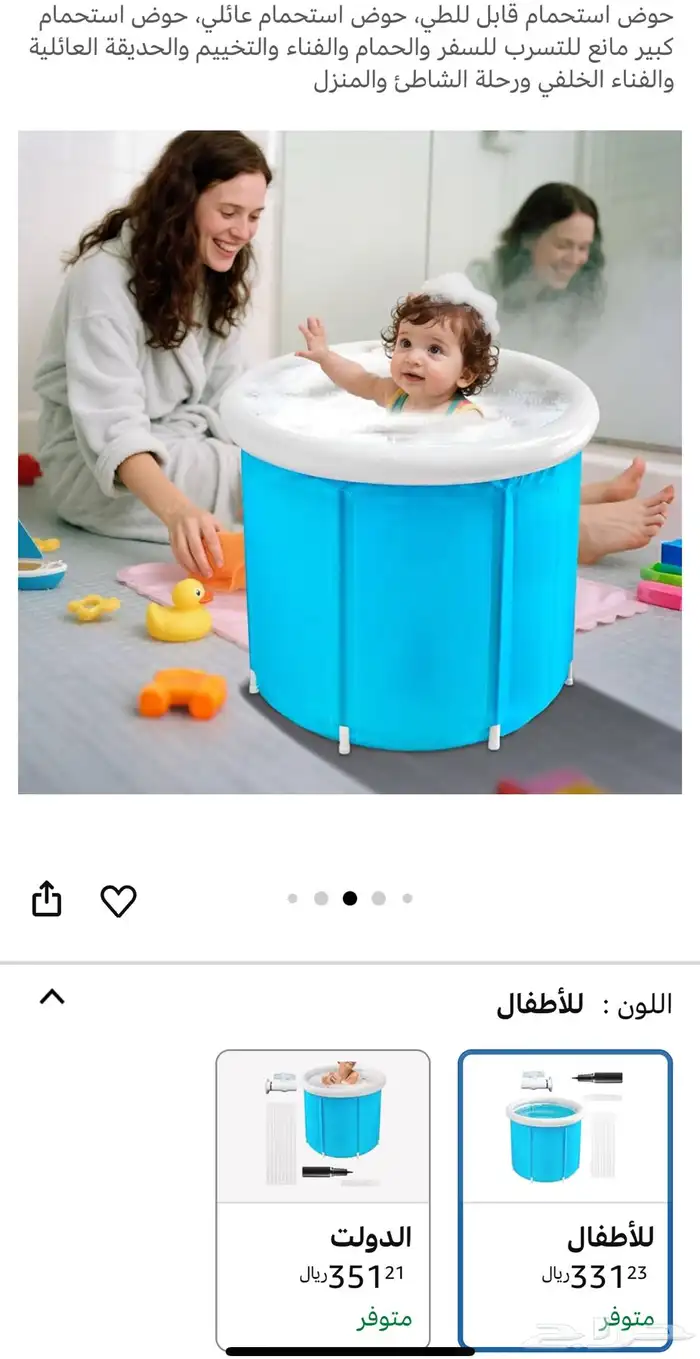Select the الدولت variant card
The image size is (700, 1359).
point(323,1199)
